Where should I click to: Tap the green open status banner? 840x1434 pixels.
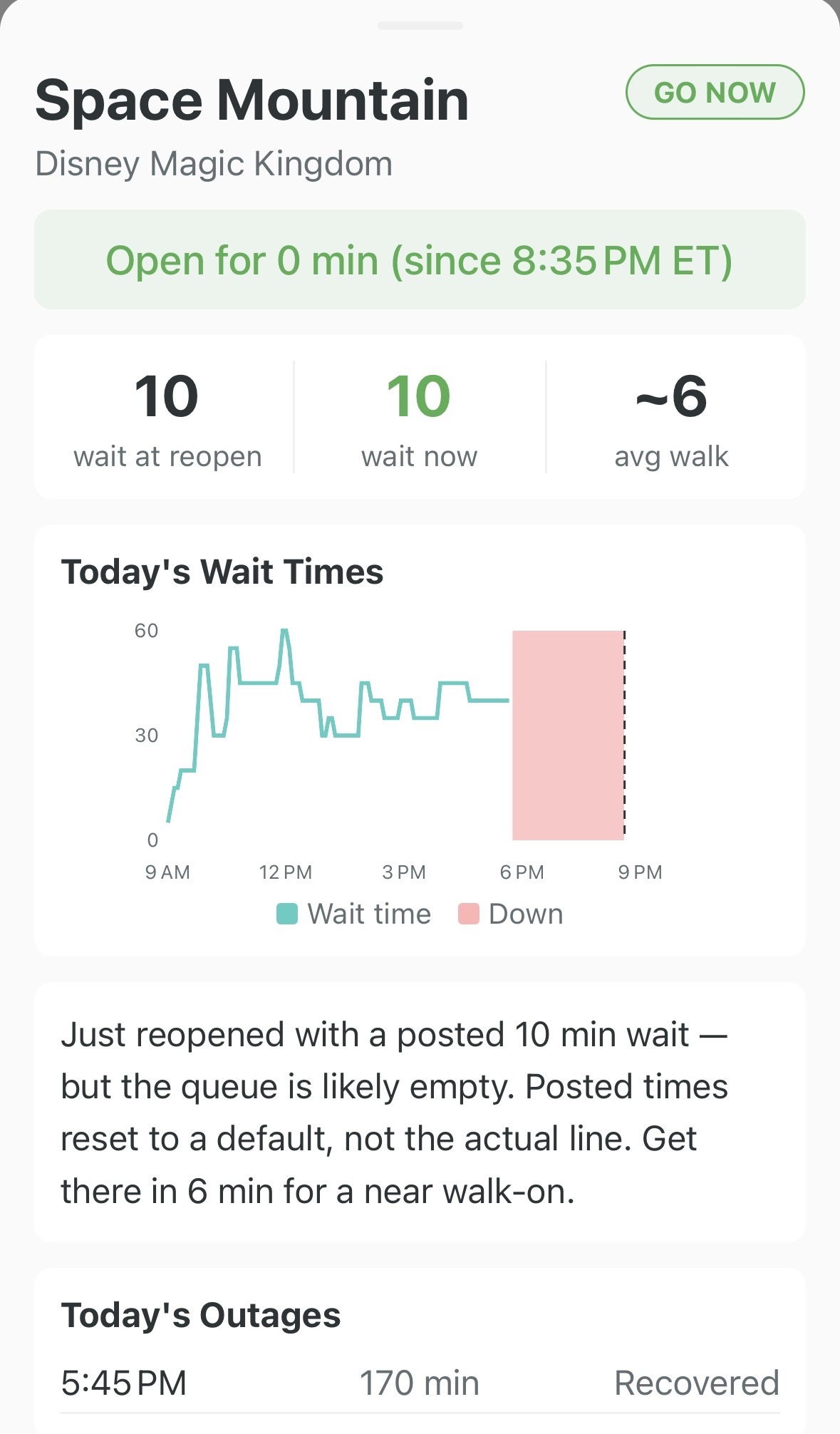coord(419,259)
